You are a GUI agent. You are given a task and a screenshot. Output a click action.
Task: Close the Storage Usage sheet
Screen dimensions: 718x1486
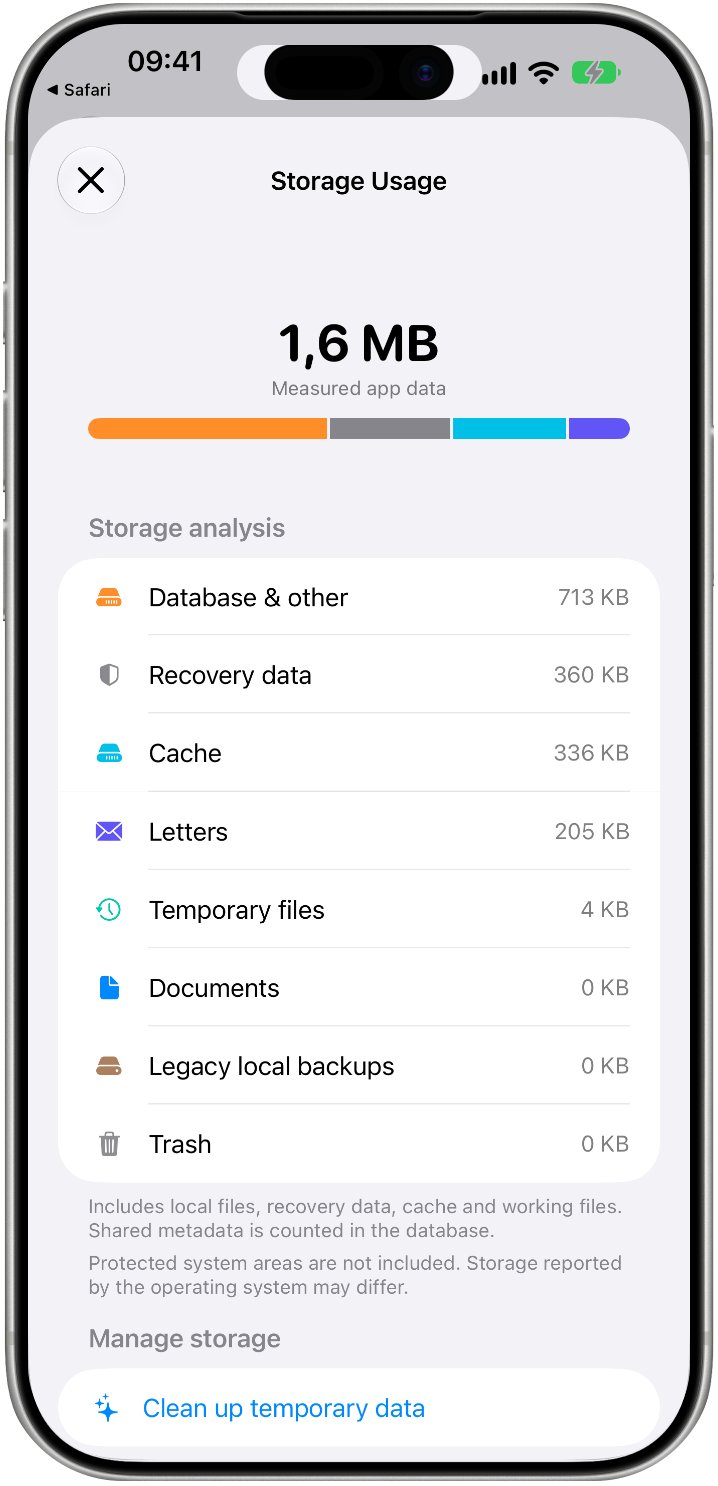[x=91, y=181]
